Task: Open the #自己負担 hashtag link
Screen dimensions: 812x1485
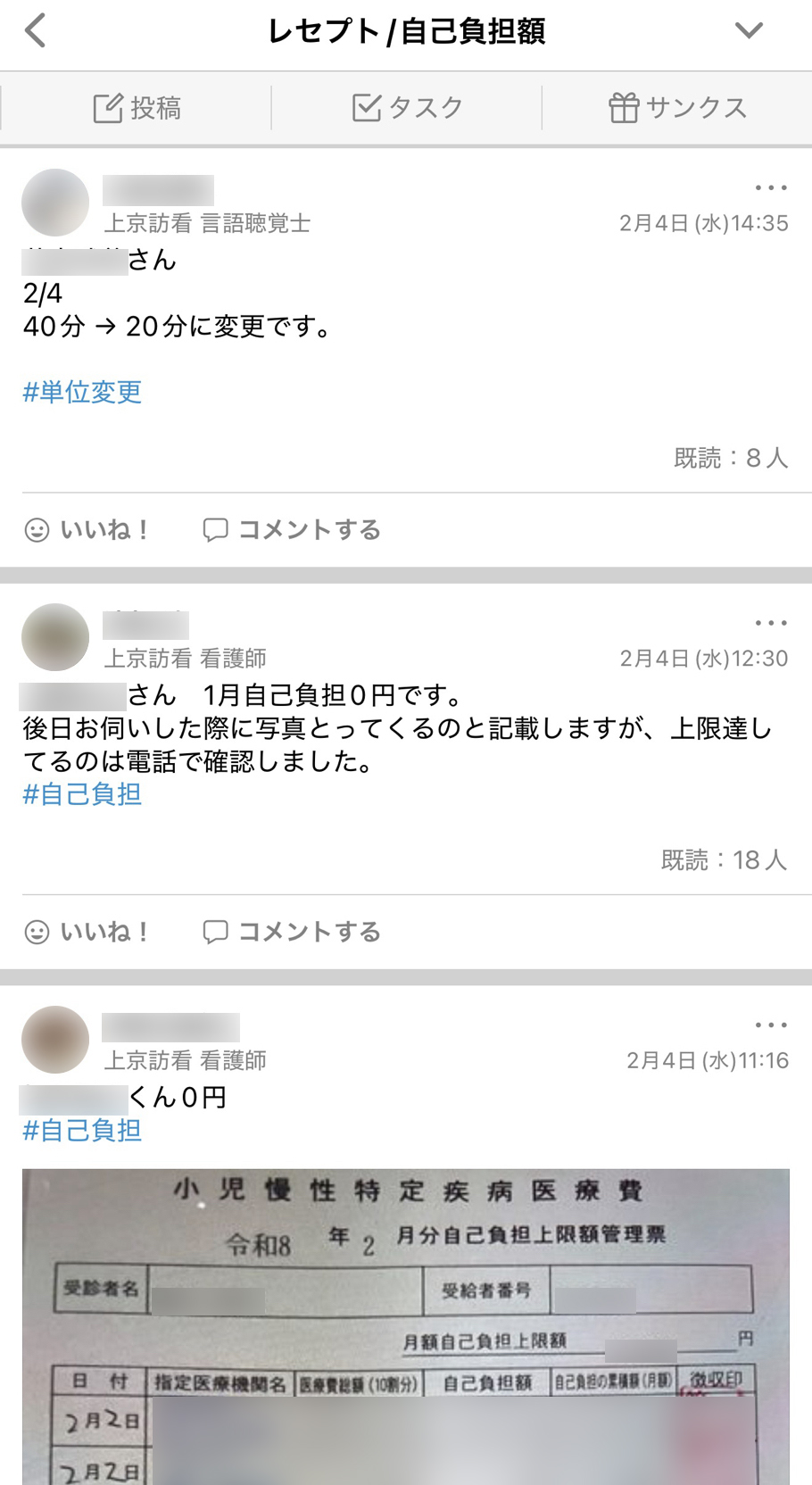Action: pos(81,794)
